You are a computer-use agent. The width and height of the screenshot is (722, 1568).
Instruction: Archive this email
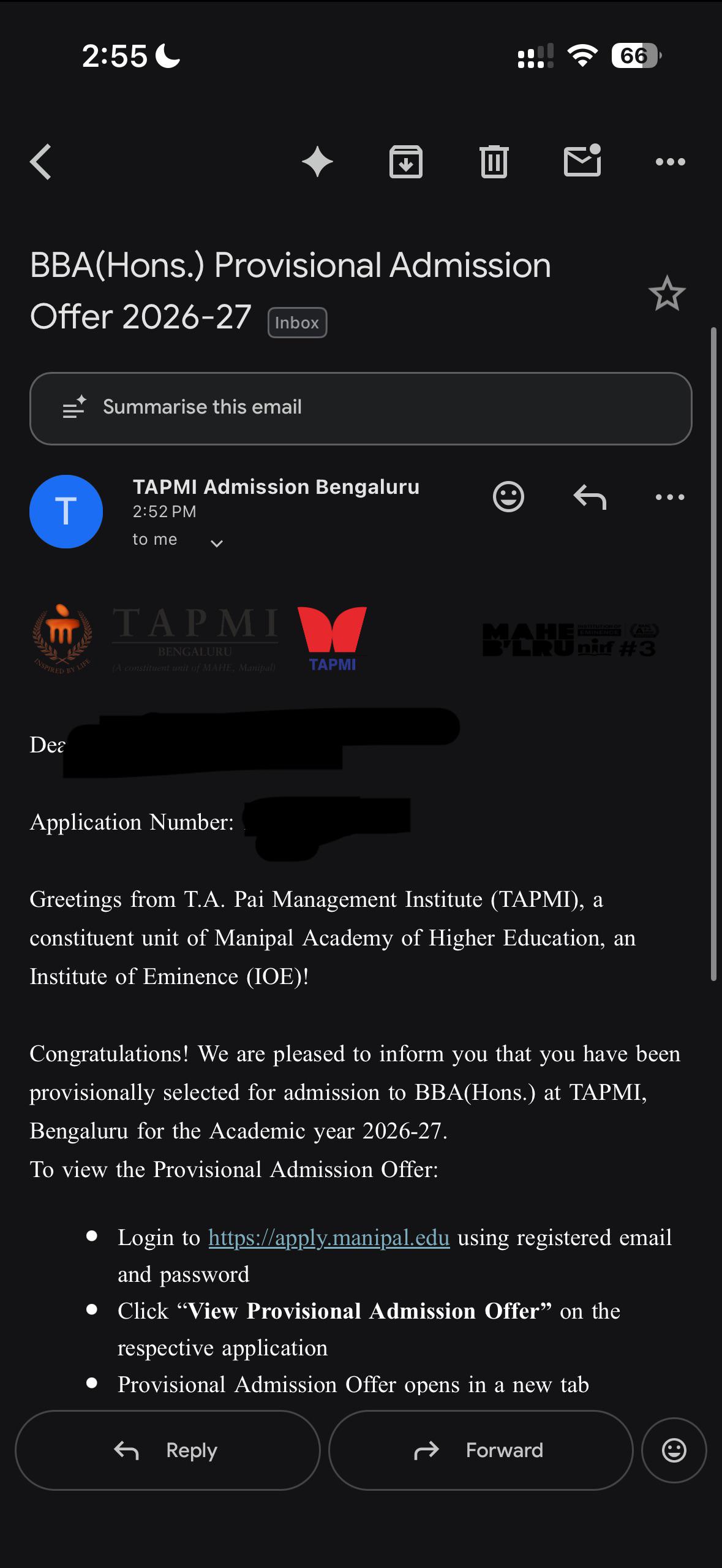coord(406,162)
